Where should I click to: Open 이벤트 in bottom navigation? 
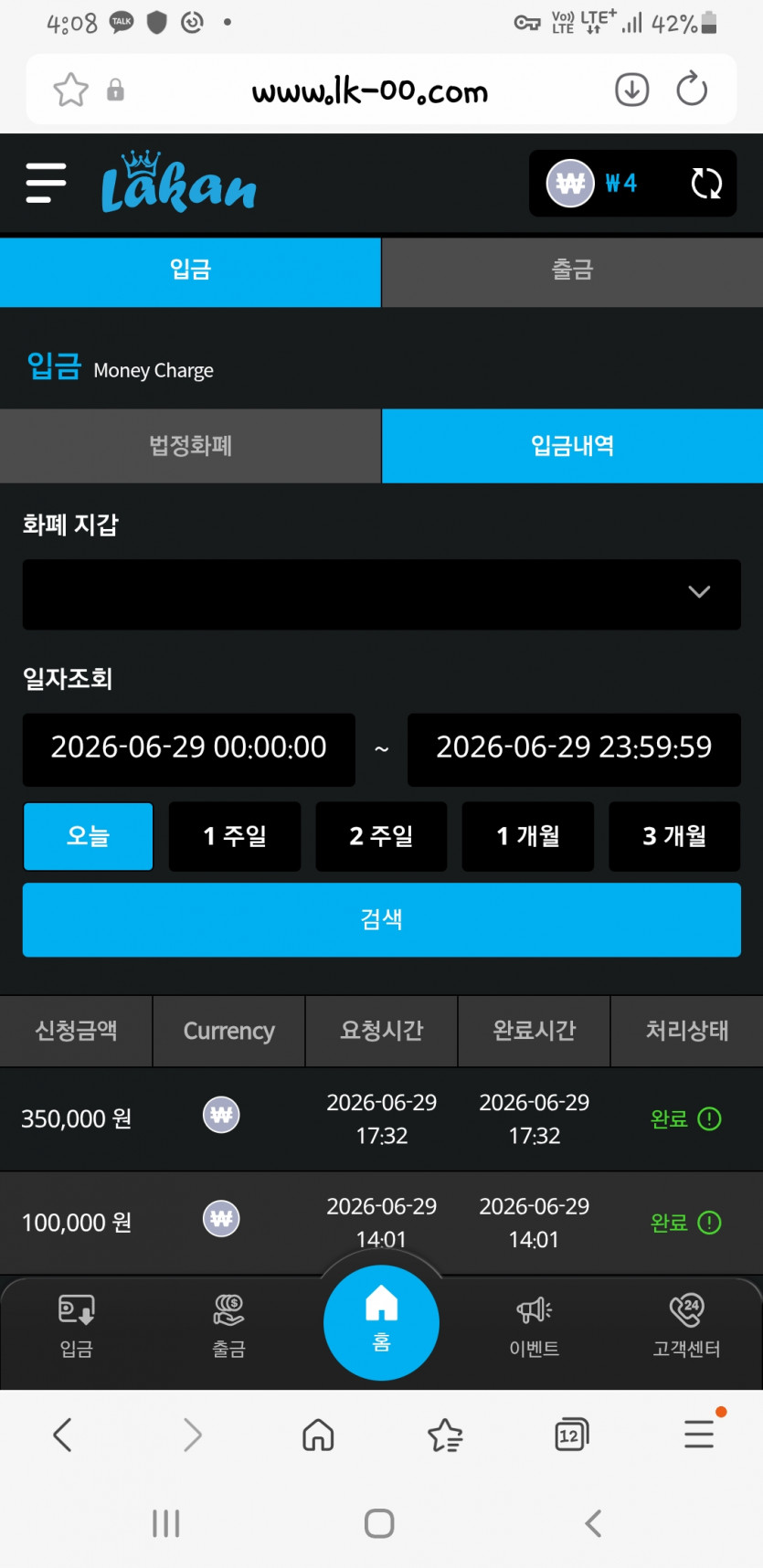click(x=535, y=1327)
